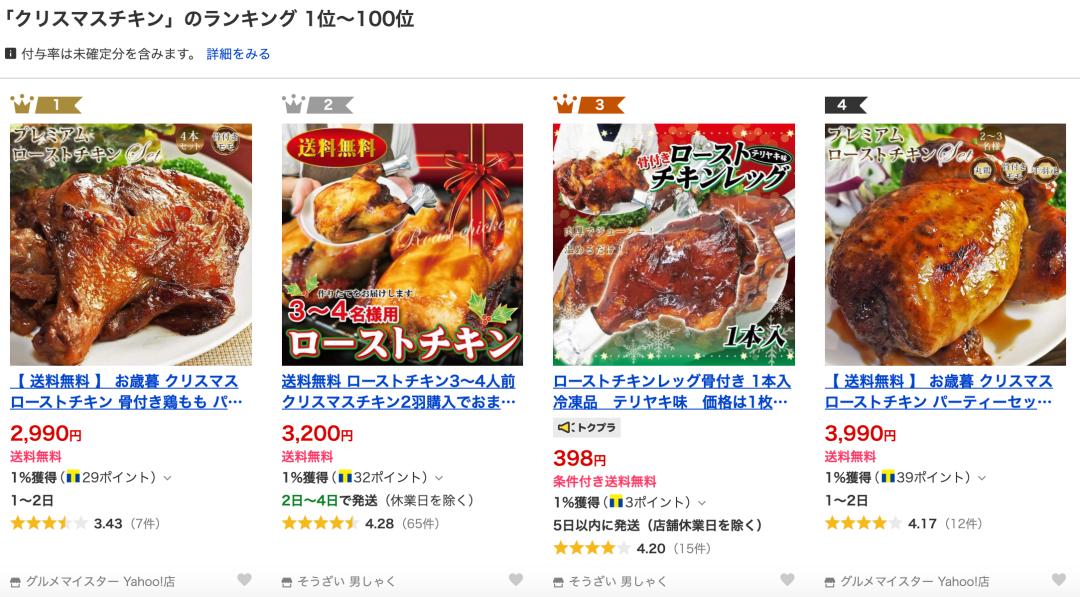Open ローストチキン3〜4人前 product title link
Image resolution: width=1080 pixels, height=597 pixels.
(x=398, y=392)
